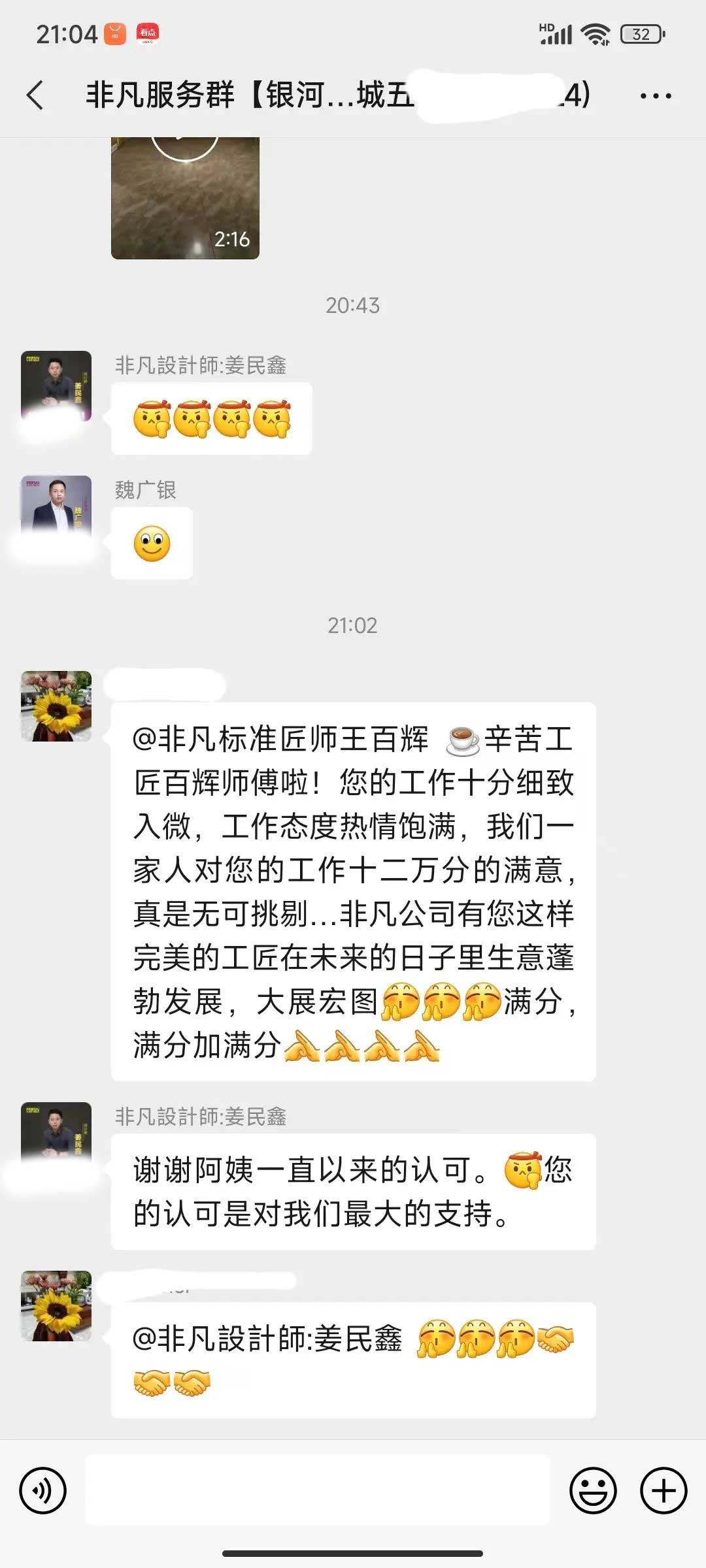The image size is (706, 1568).
Task: Open 魏广银's profile avatar
Action: point(56,510)
